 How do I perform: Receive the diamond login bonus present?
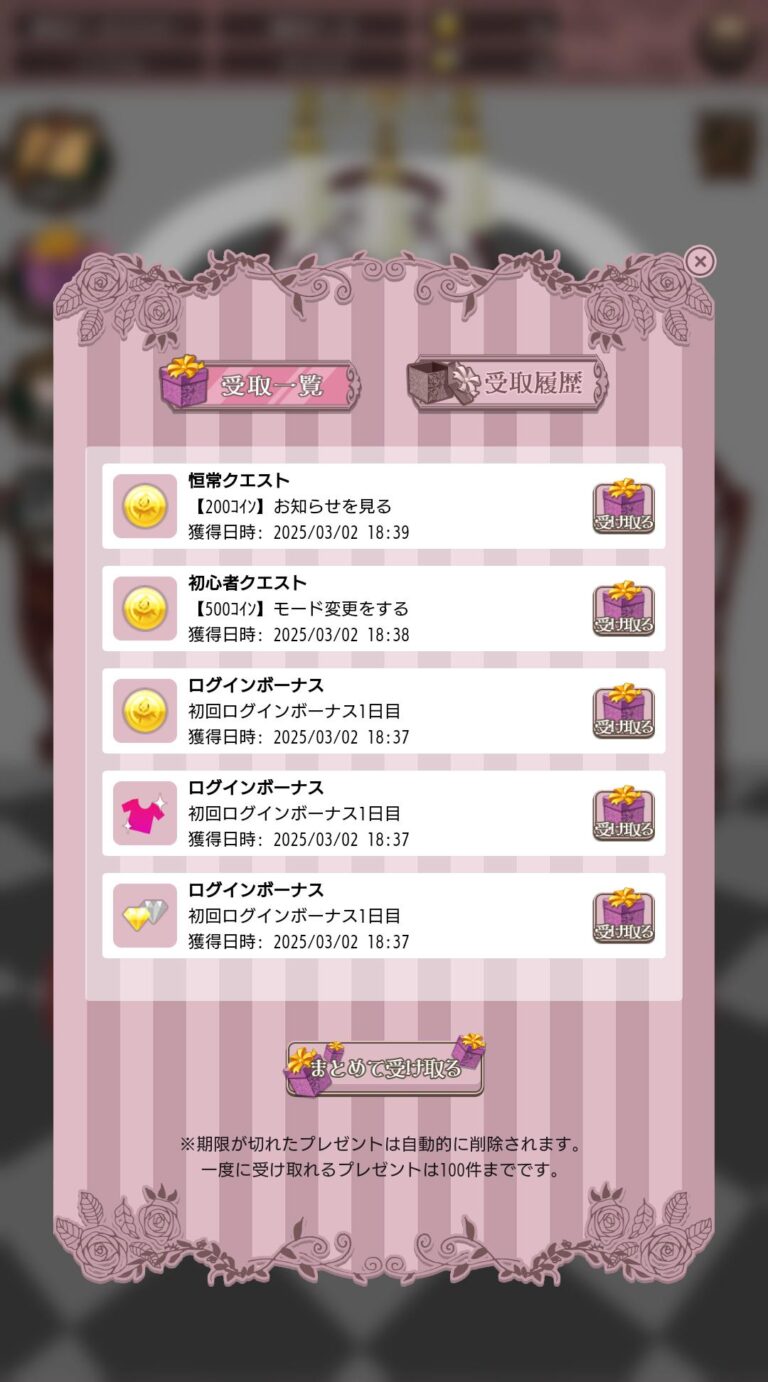coord(623,917)
